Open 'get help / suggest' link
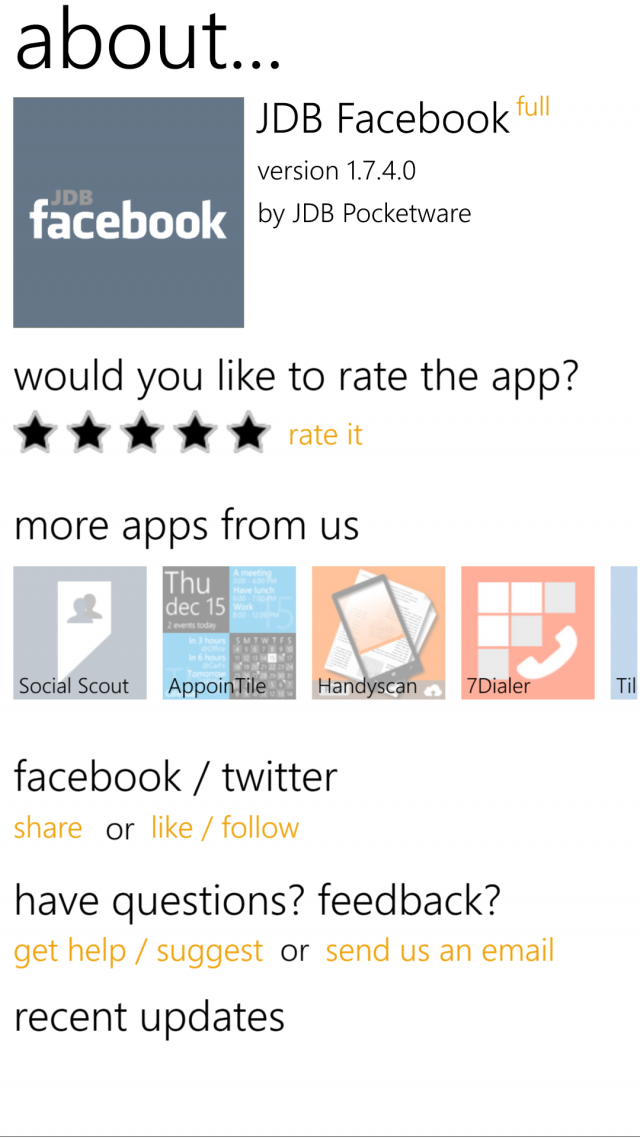640x1138 pixels. coord(138,951)
